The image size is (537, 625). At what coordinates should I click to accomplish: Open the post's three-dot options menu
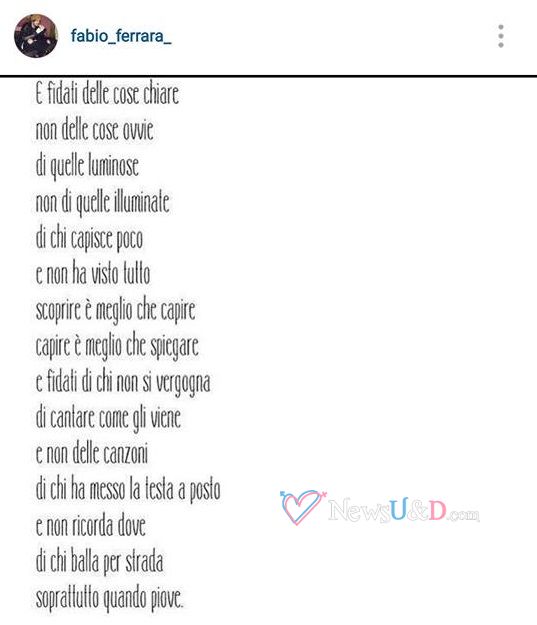point(501,36)
